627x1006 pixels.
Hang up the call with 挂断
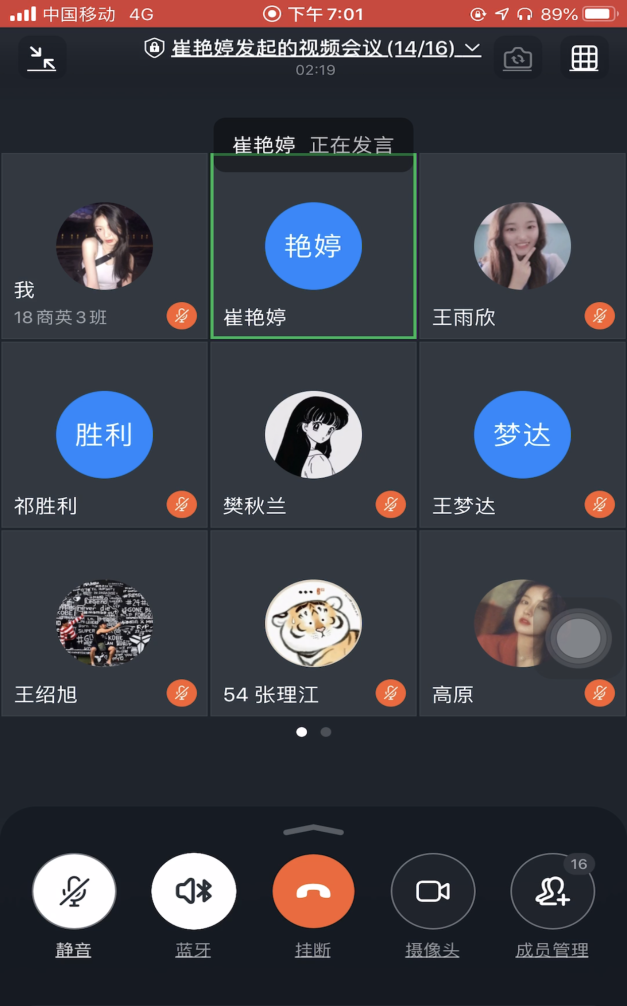coord(313,891)
